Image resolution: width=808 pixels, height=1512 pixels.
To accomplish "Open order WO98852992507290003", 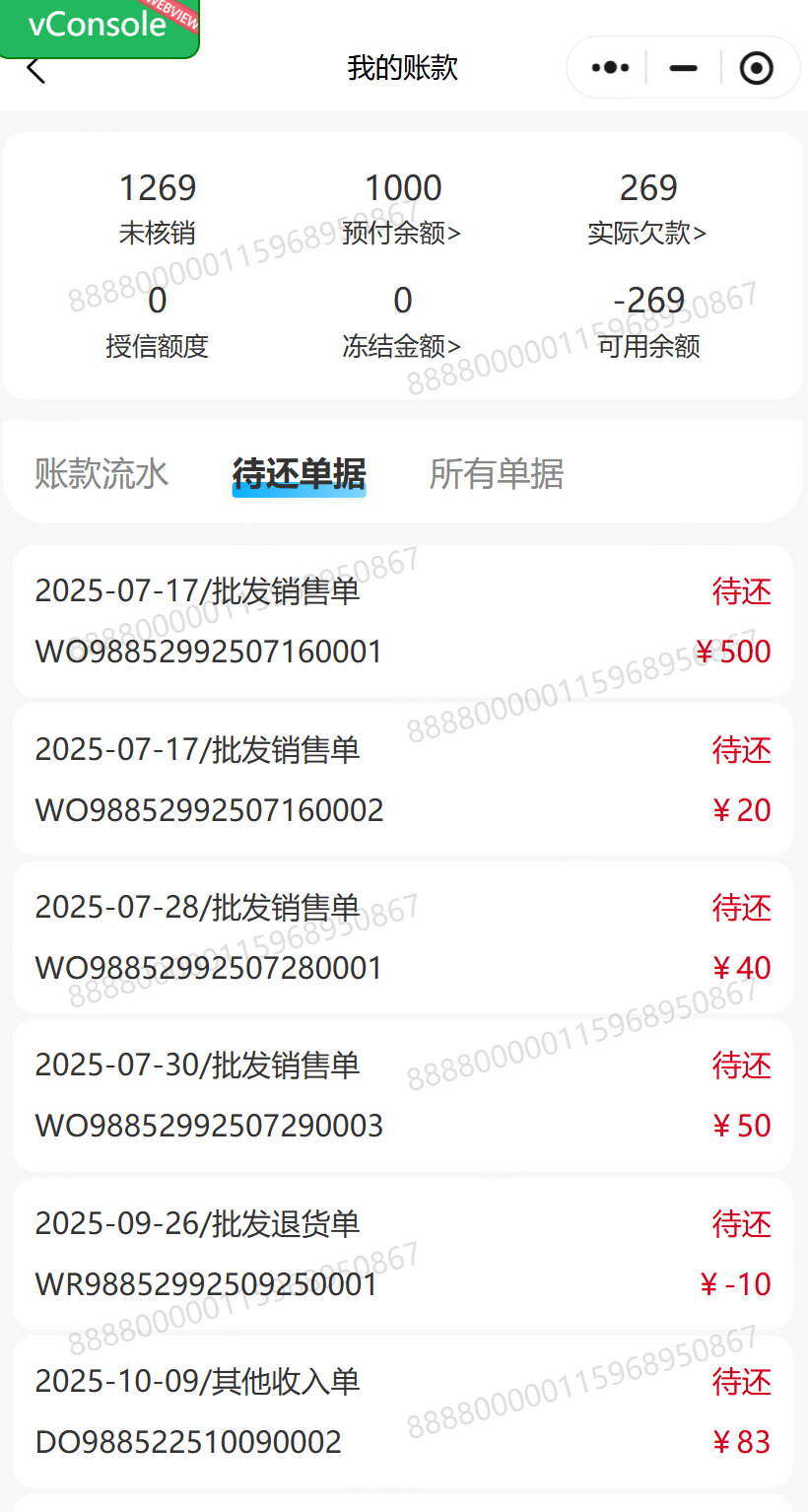I will pyautogui.click(x=402, y=1095).
